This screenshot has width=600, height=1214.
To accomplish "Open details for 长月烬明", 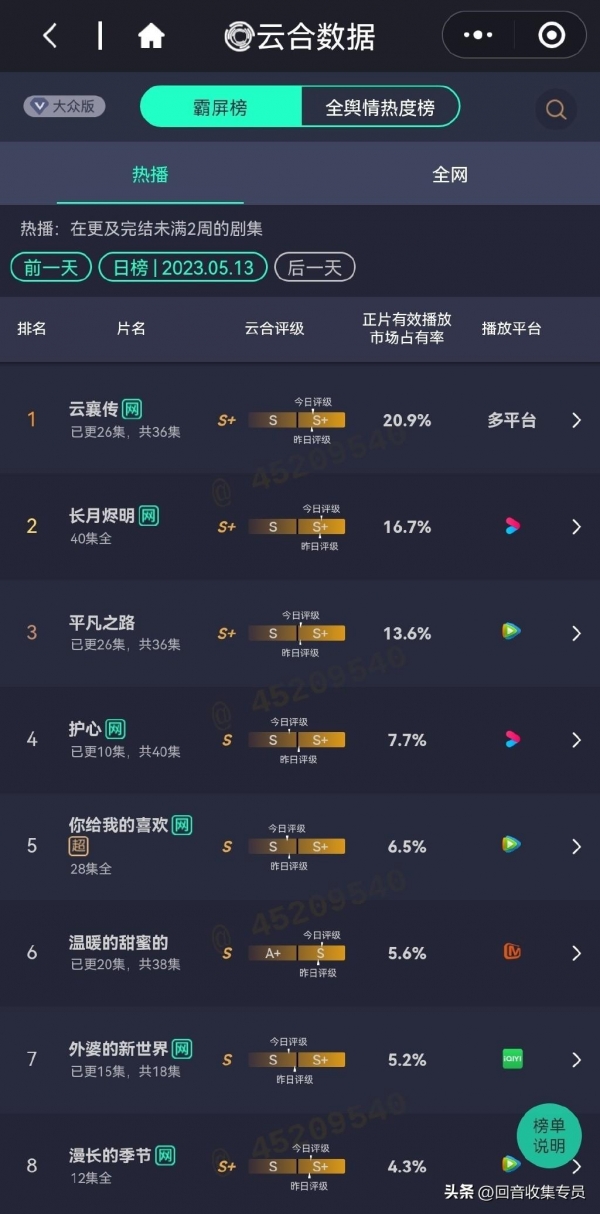I will point(300,526).
